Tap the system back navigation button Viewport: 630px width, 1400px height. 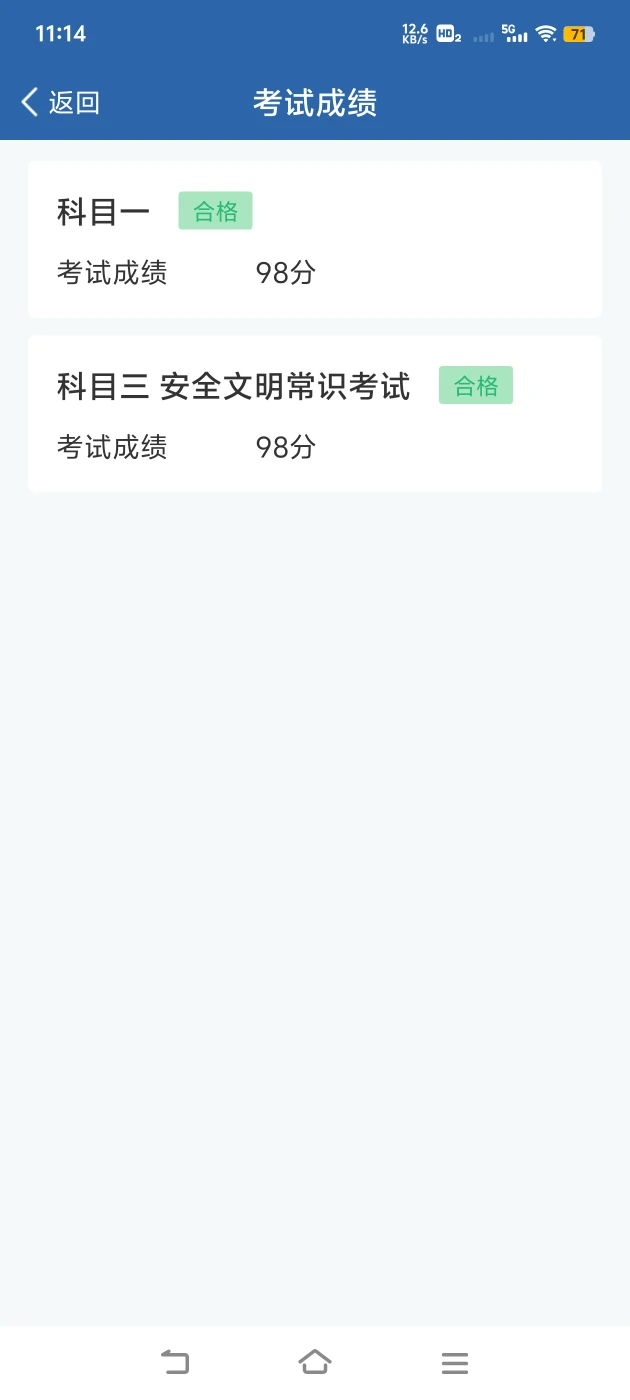(175, 1361)
